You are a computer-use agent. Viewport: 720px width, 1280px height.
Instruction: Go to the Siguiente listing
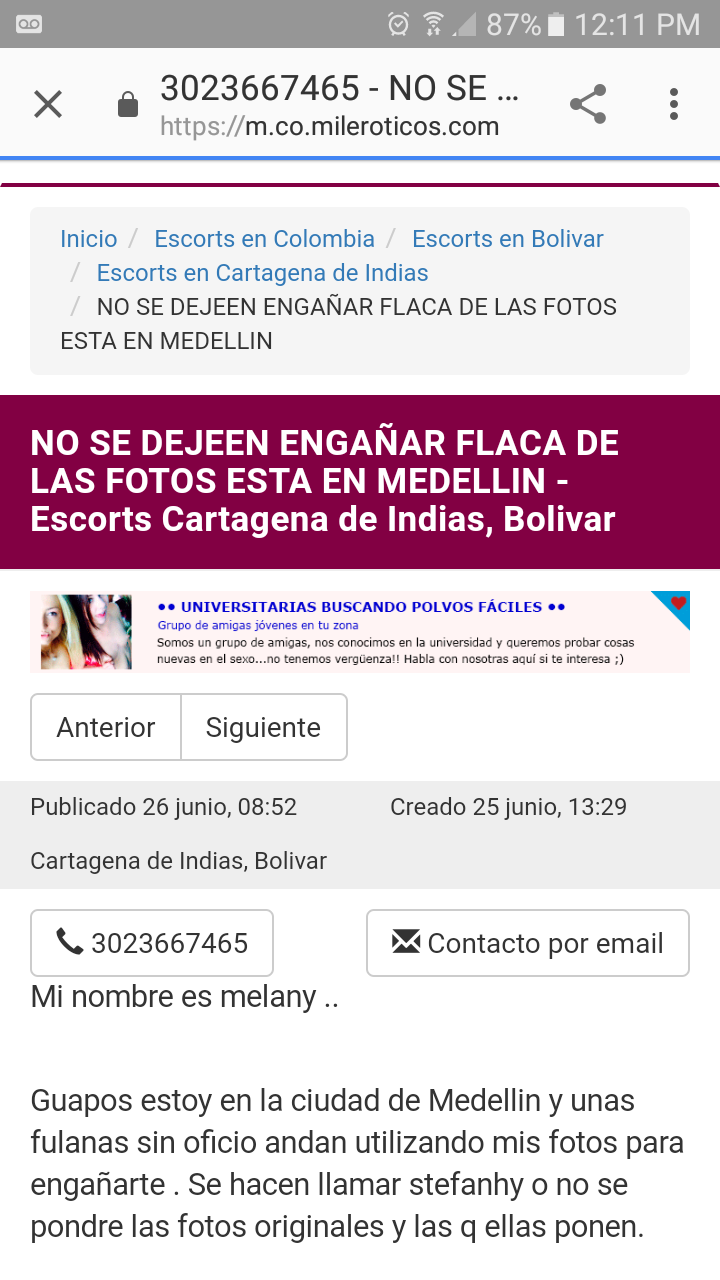click(263, 727)
